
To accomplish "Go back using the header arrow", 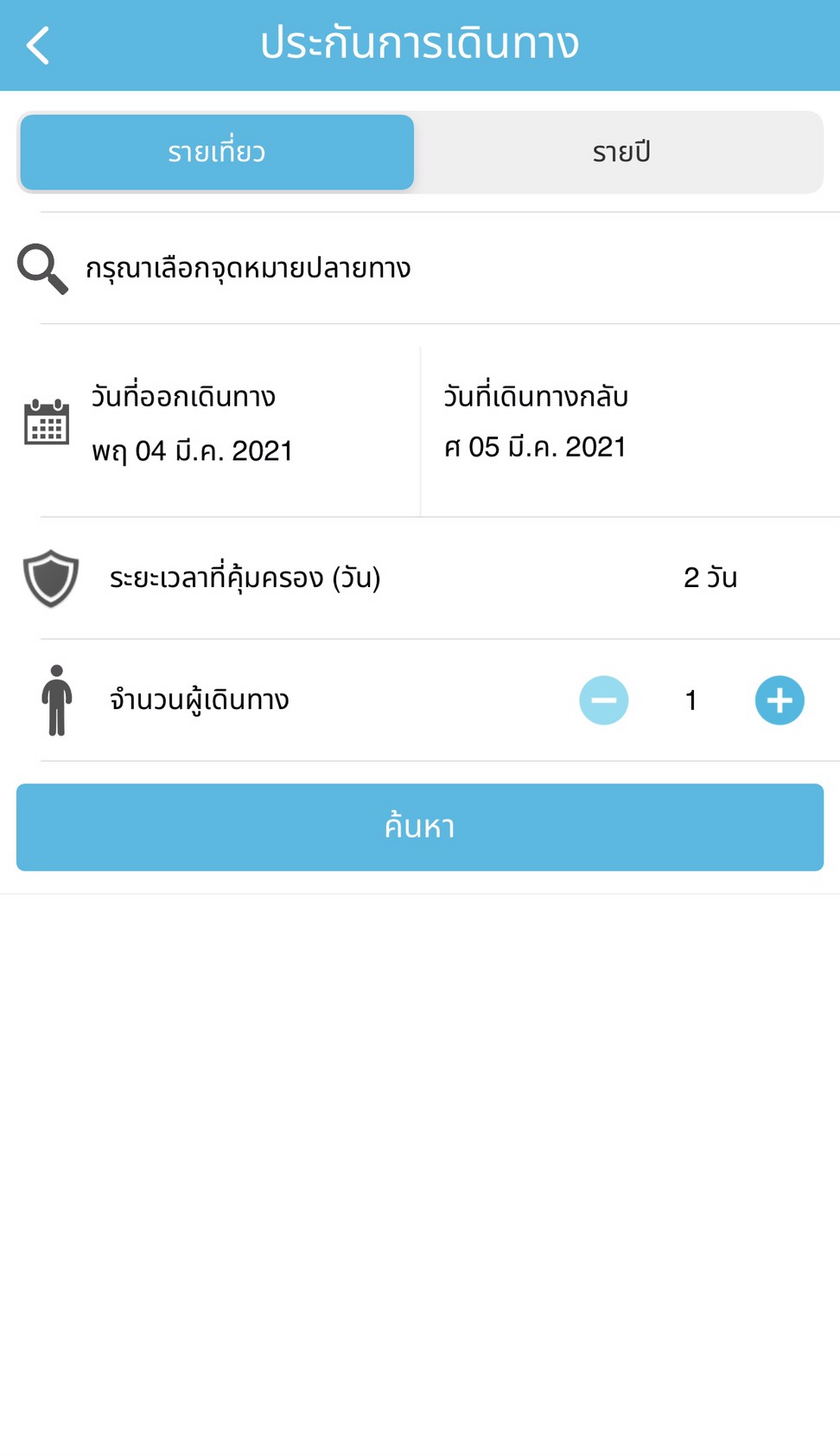I will coord(38,45).
